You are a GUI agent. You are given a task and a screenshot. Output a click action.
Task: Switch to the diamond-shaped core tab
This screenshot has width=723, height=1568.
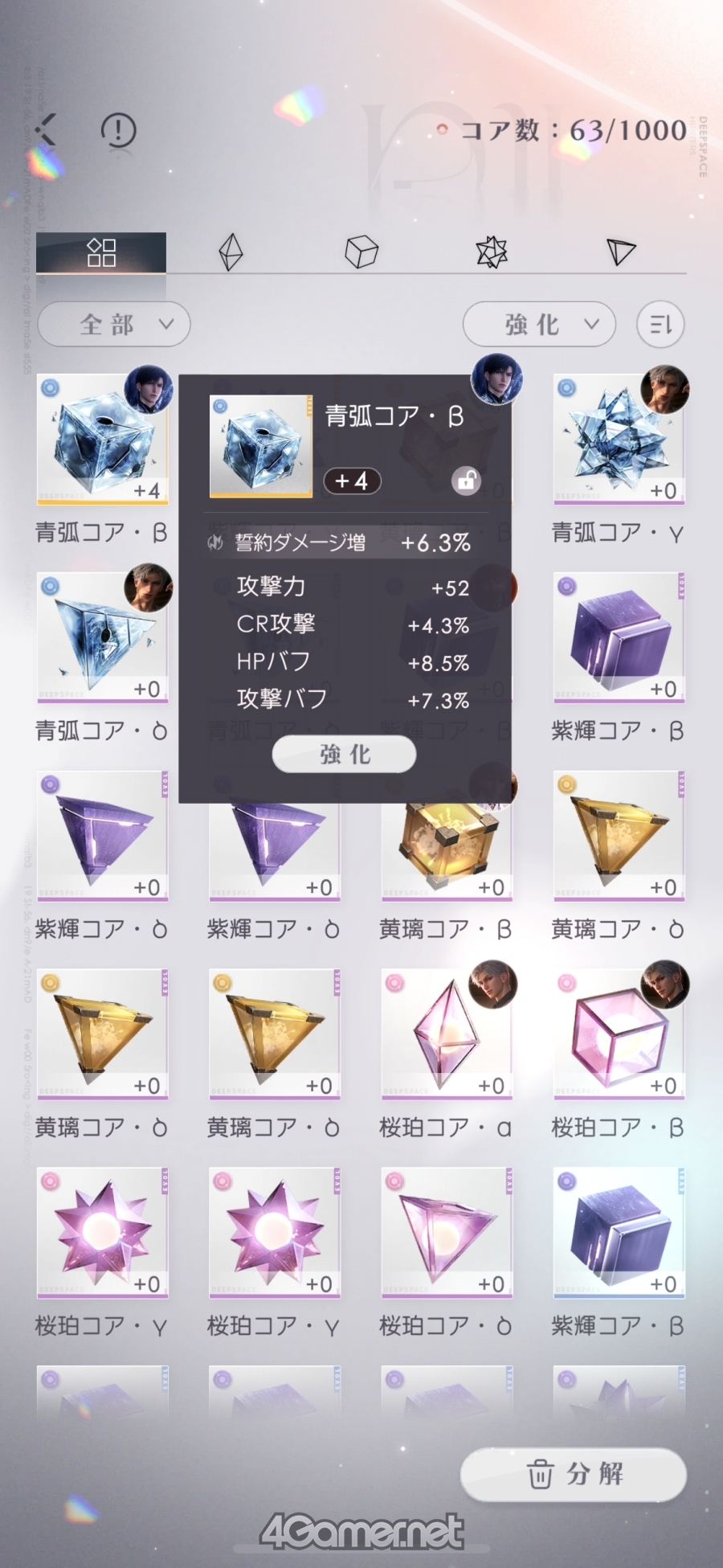tap(231, 252)
